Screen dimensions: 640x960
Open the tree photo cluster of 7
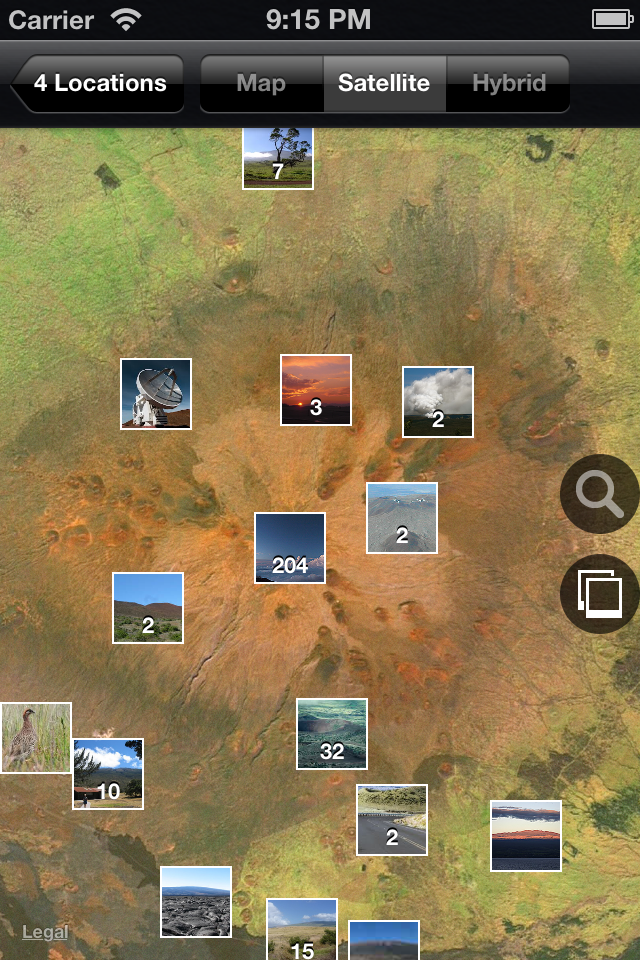tap(278, 157)
